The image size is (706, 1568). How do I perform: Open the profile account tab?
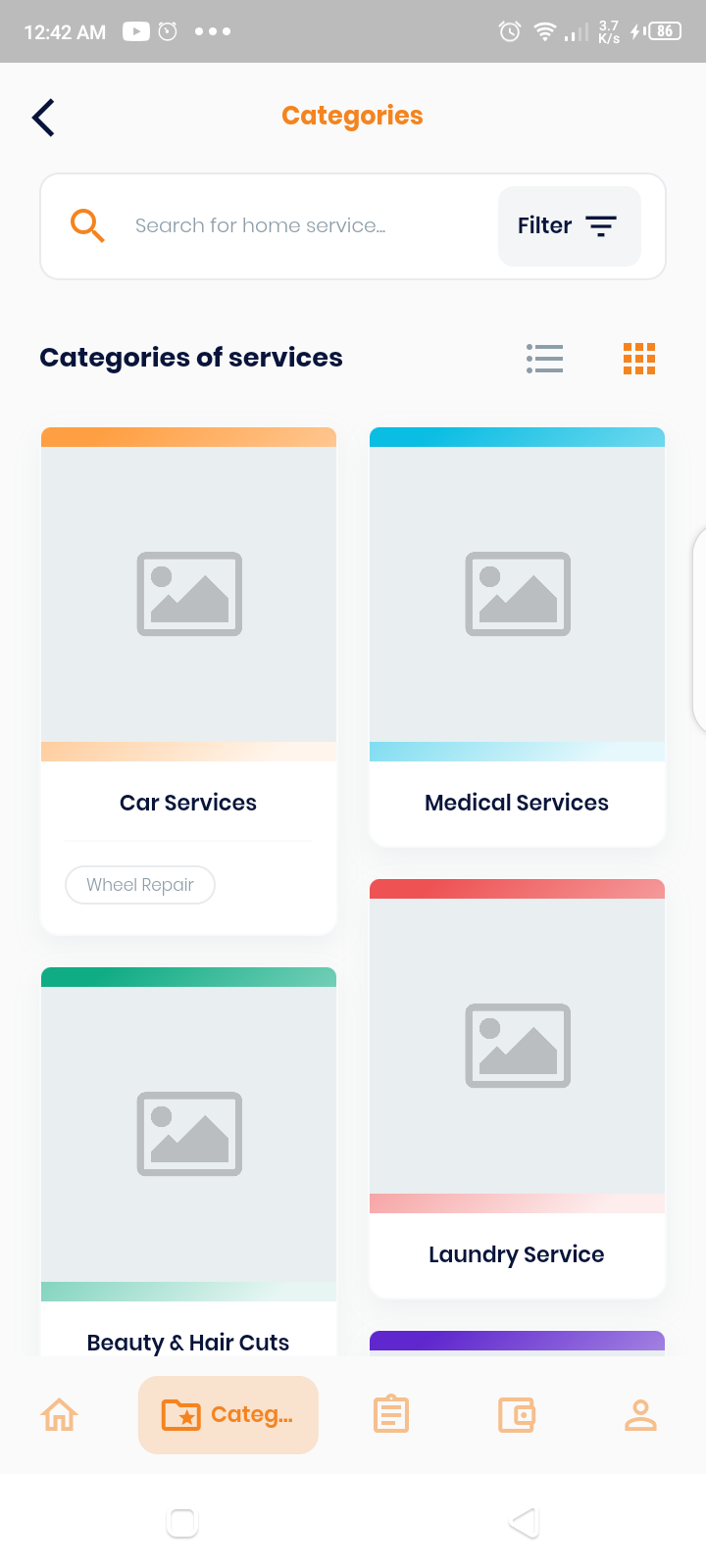point(640,1415)
